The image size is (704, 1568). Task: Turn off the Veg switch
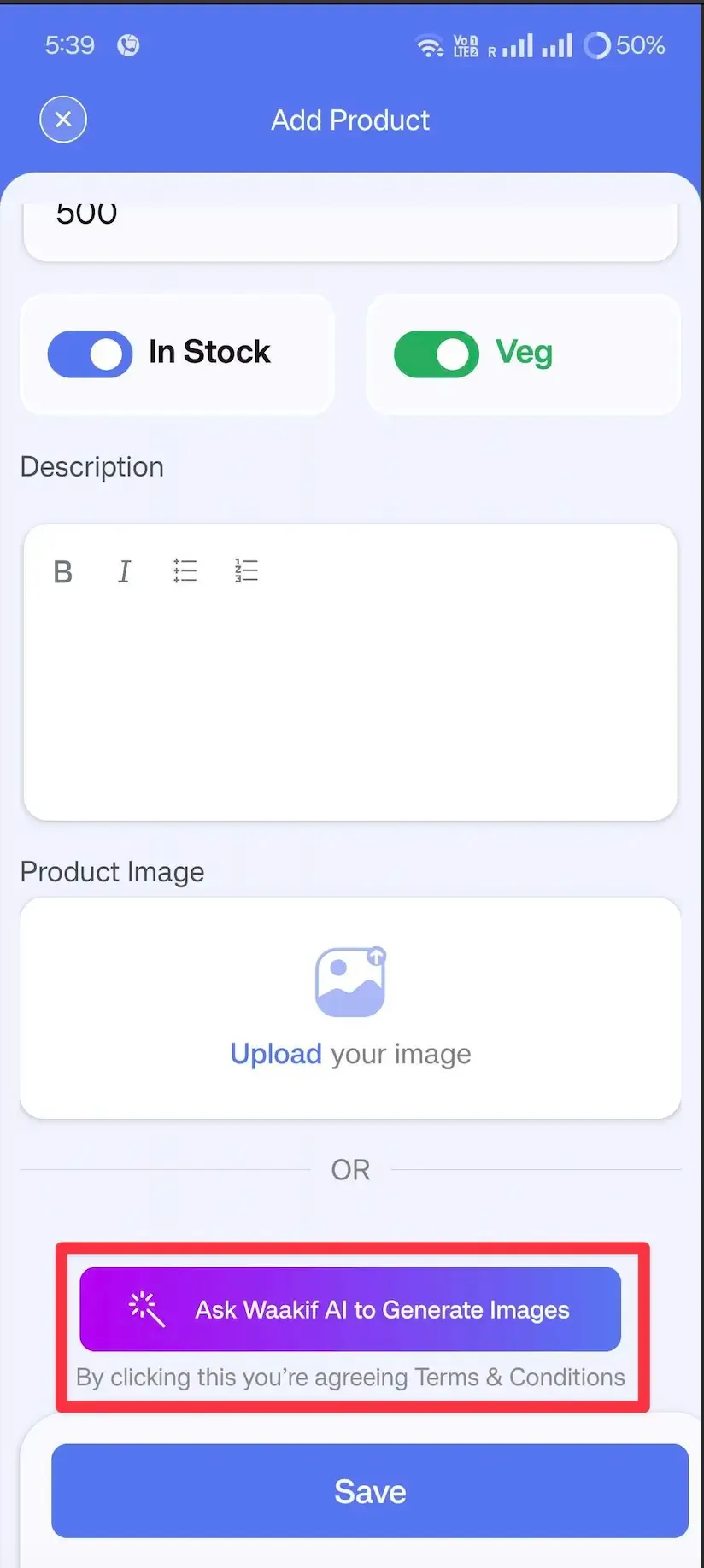pos(437,354)
